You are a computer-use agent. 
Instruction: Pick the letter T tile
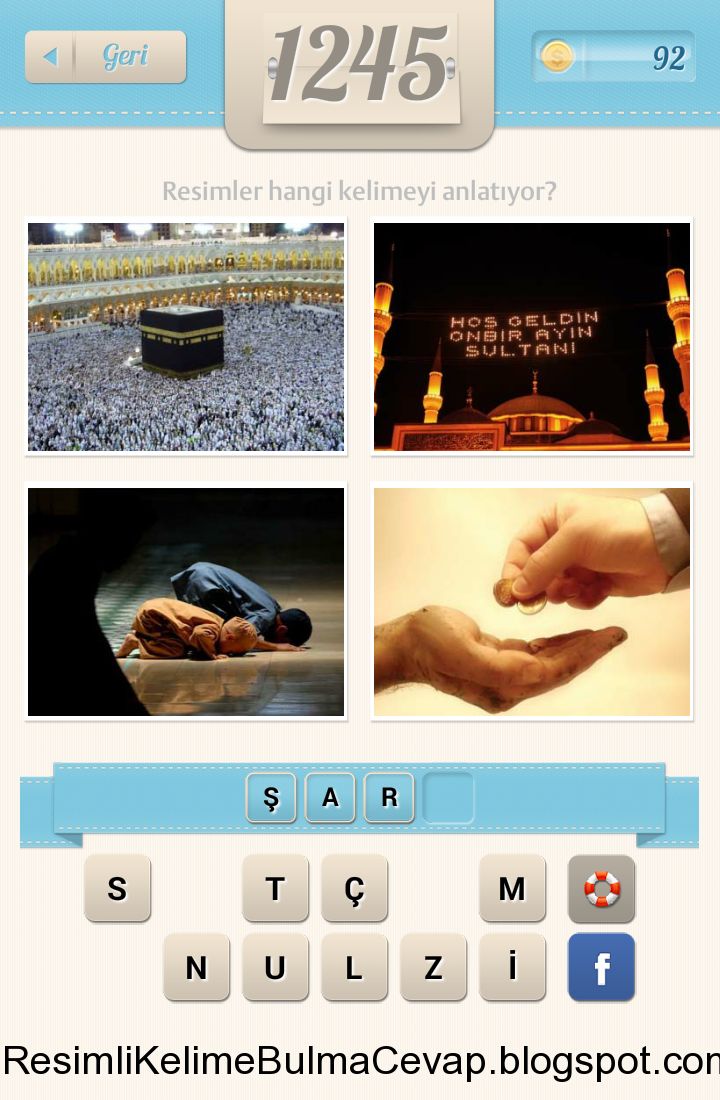pos(275,888)
